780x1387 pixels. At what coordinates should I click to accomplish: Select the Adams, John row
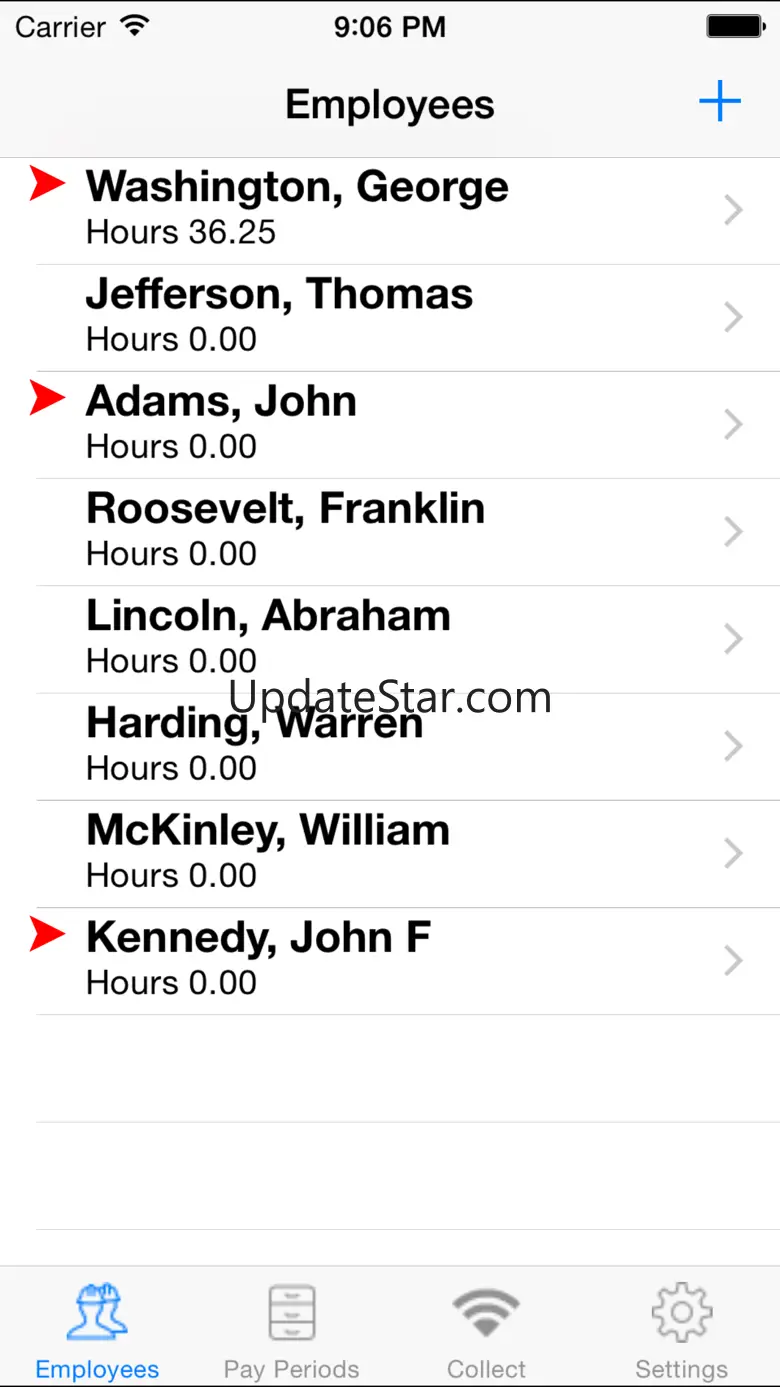[390, 425]
